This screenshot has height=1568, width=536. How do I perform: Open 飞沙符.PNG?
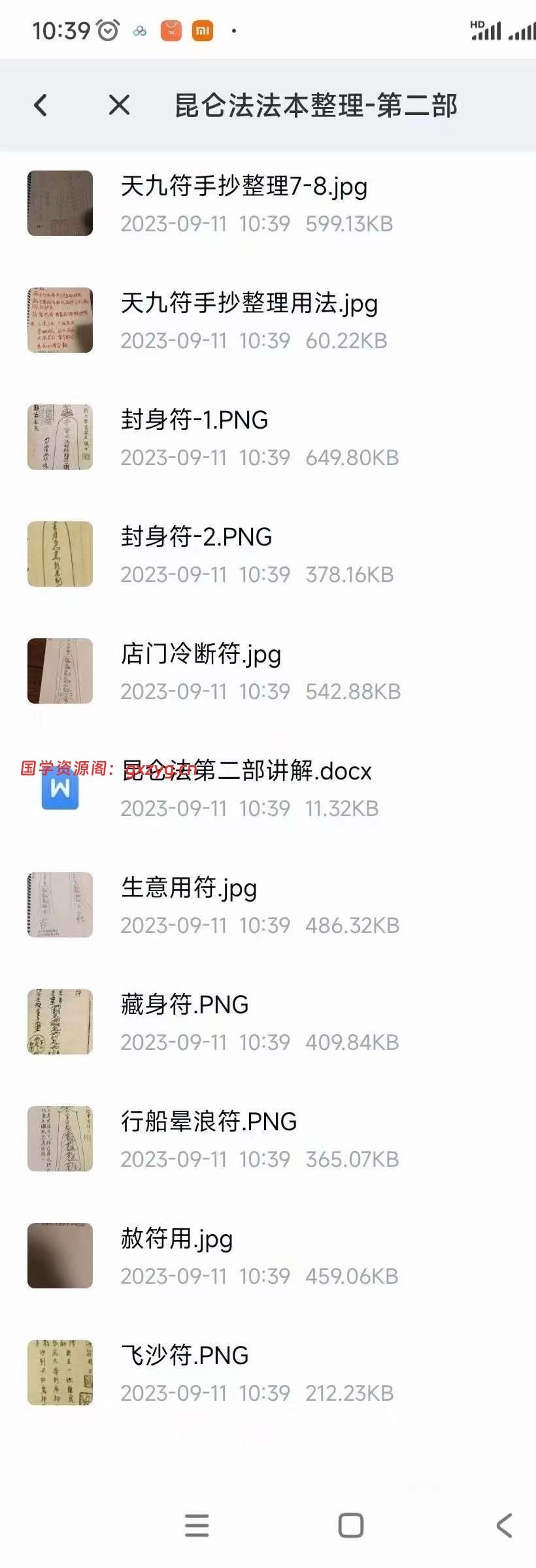[x=185, y=1373]
